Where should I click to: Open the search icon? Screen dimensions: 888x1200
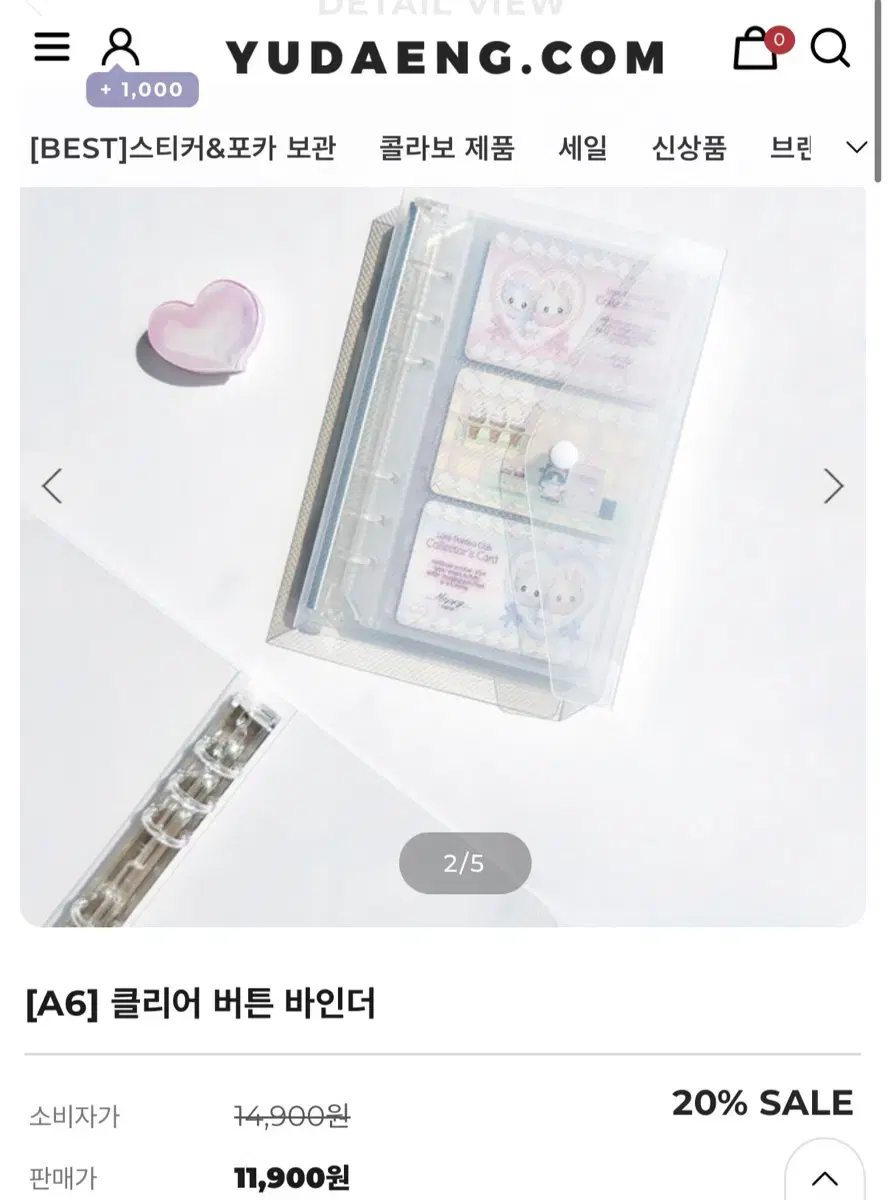pos(831,48)
